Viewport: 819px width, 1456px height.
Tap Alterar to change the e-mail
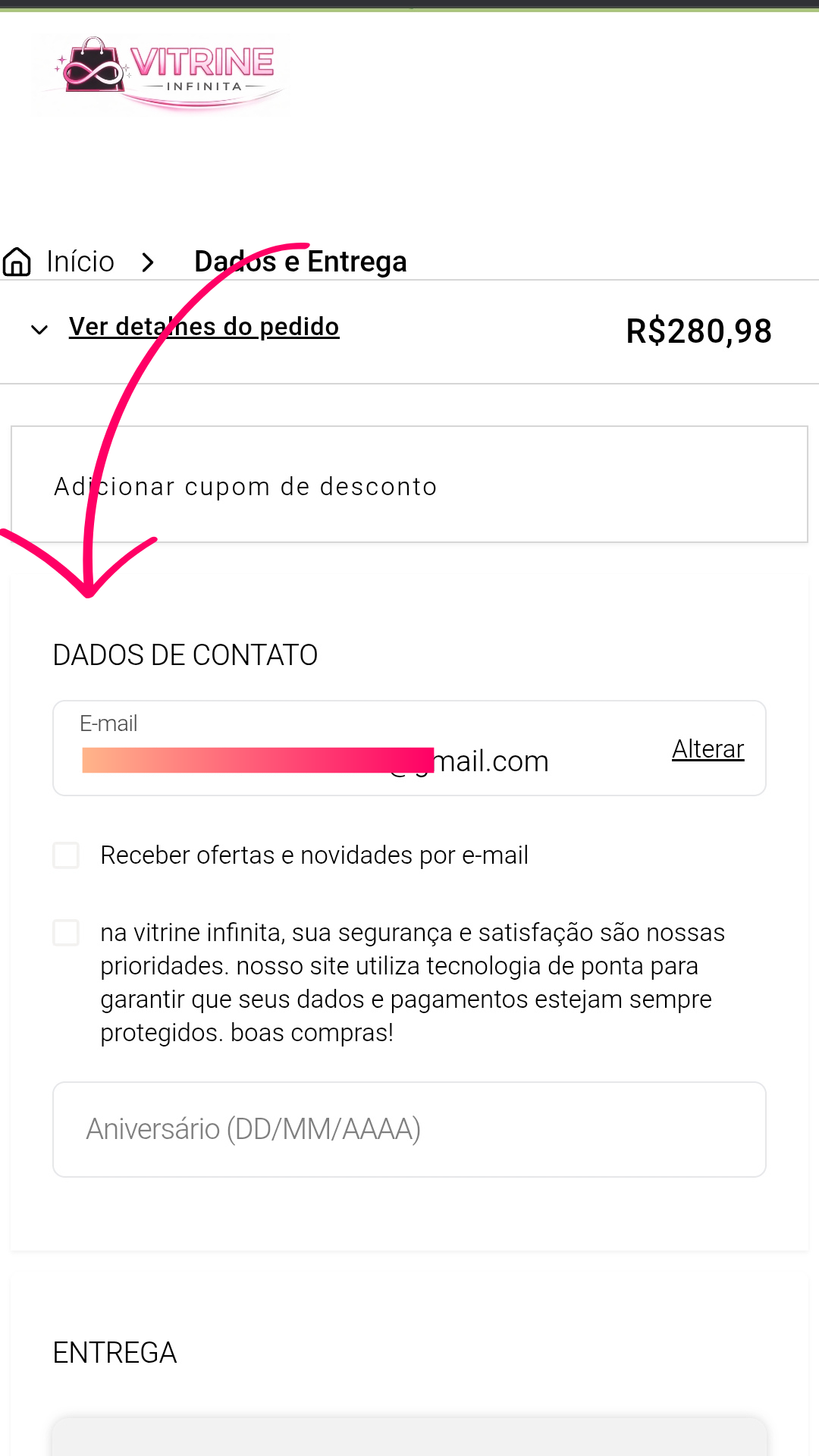pyautogui.click(x=708, y=748)
